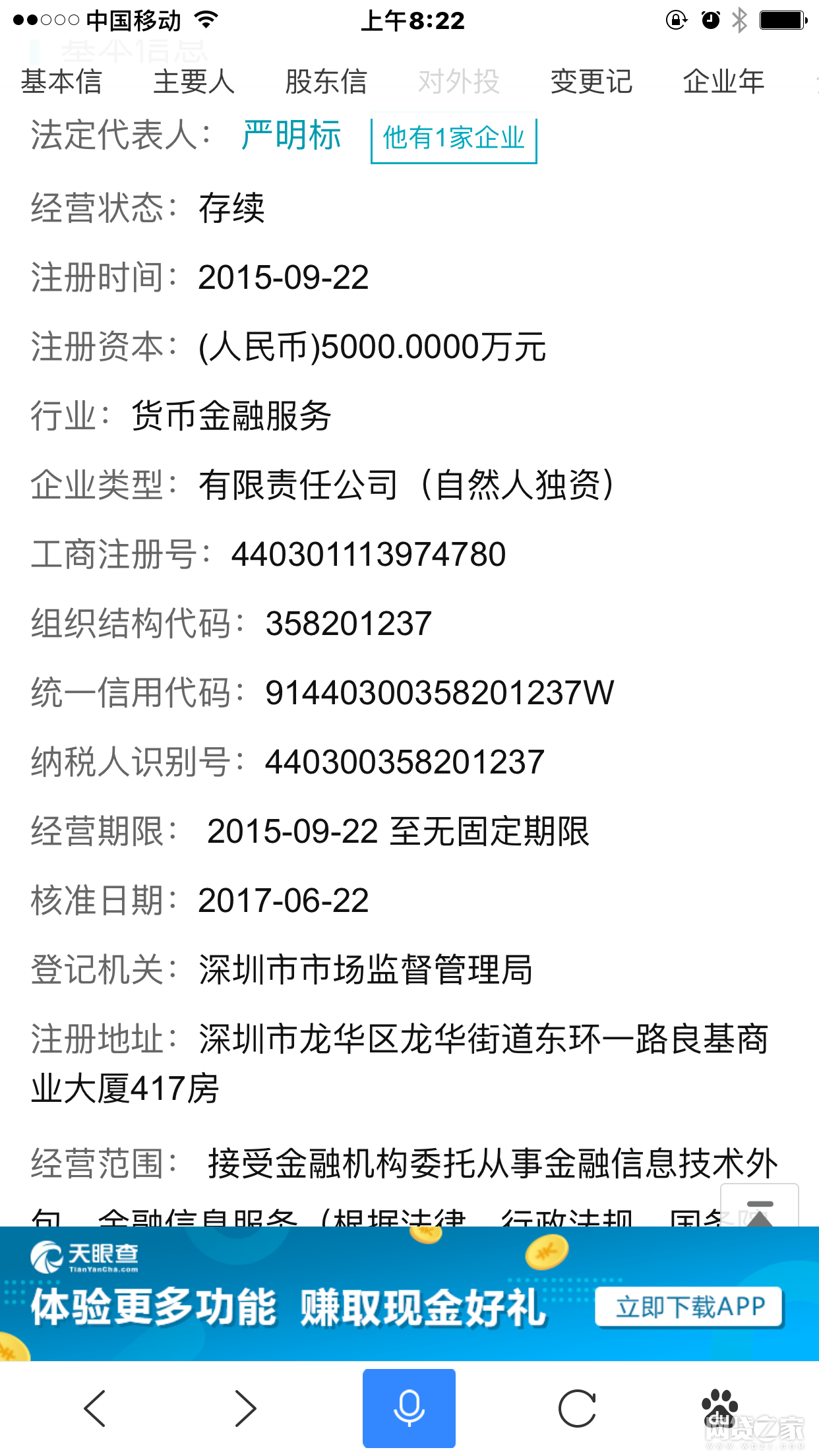Open the 变更记 tab
This screenshot has width=819, height=1456.
coord(591,82)
